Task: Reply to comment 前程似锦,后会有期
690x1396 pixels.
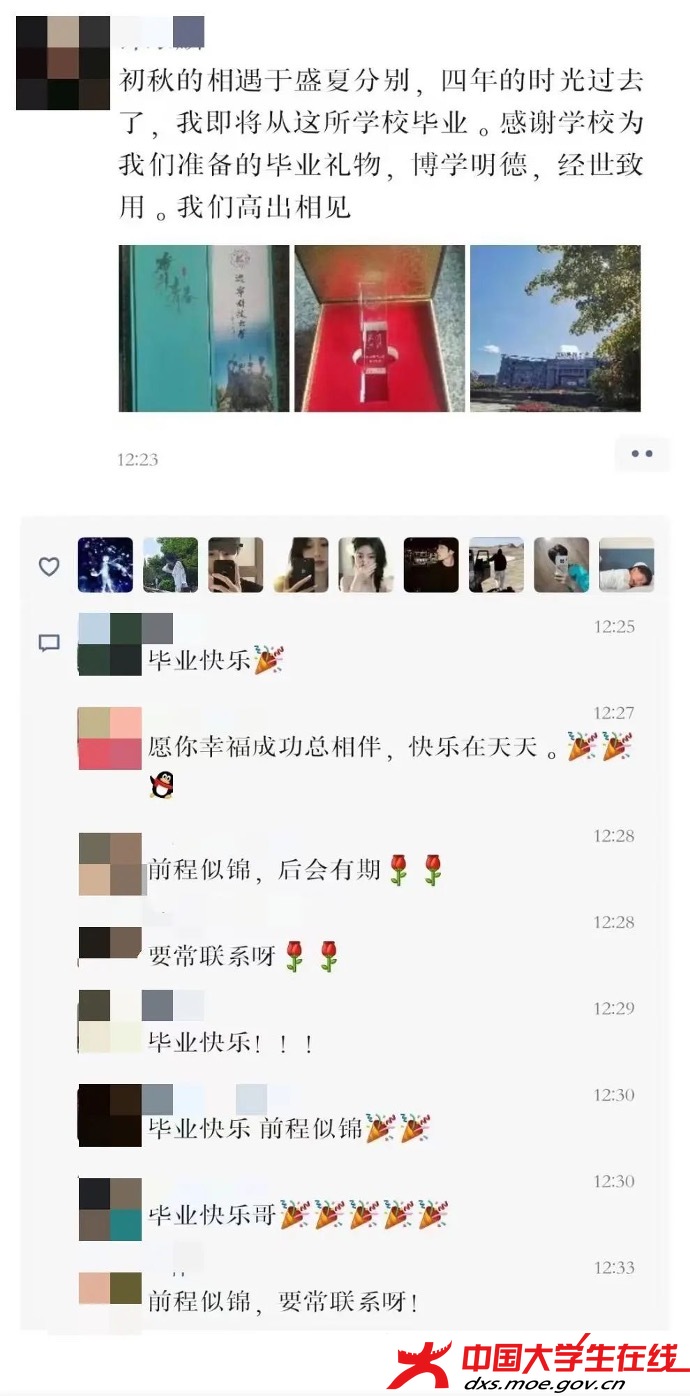Action: pos(264,870)
